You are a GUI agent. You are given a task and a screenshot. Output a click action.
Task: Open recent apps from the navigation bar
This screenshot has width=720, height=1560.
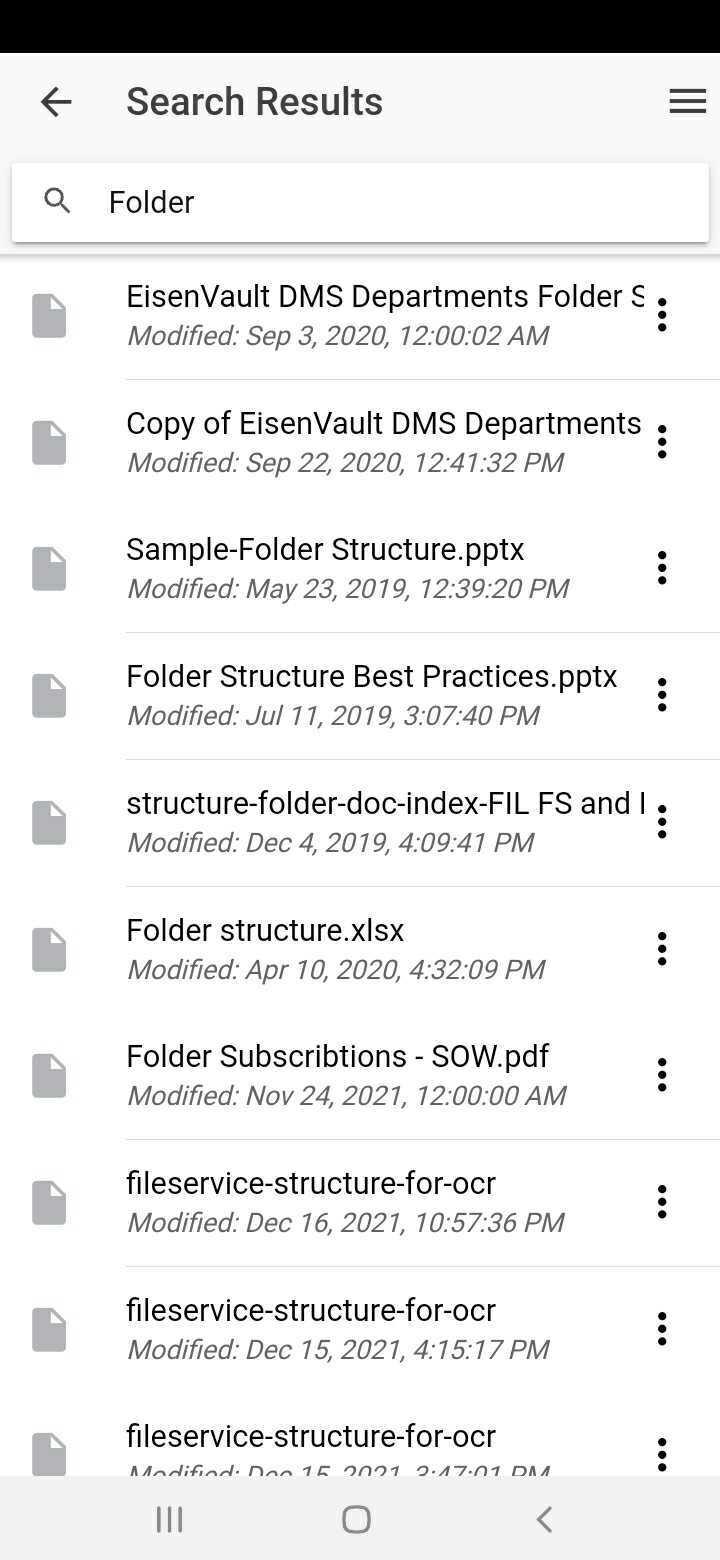169,1519
